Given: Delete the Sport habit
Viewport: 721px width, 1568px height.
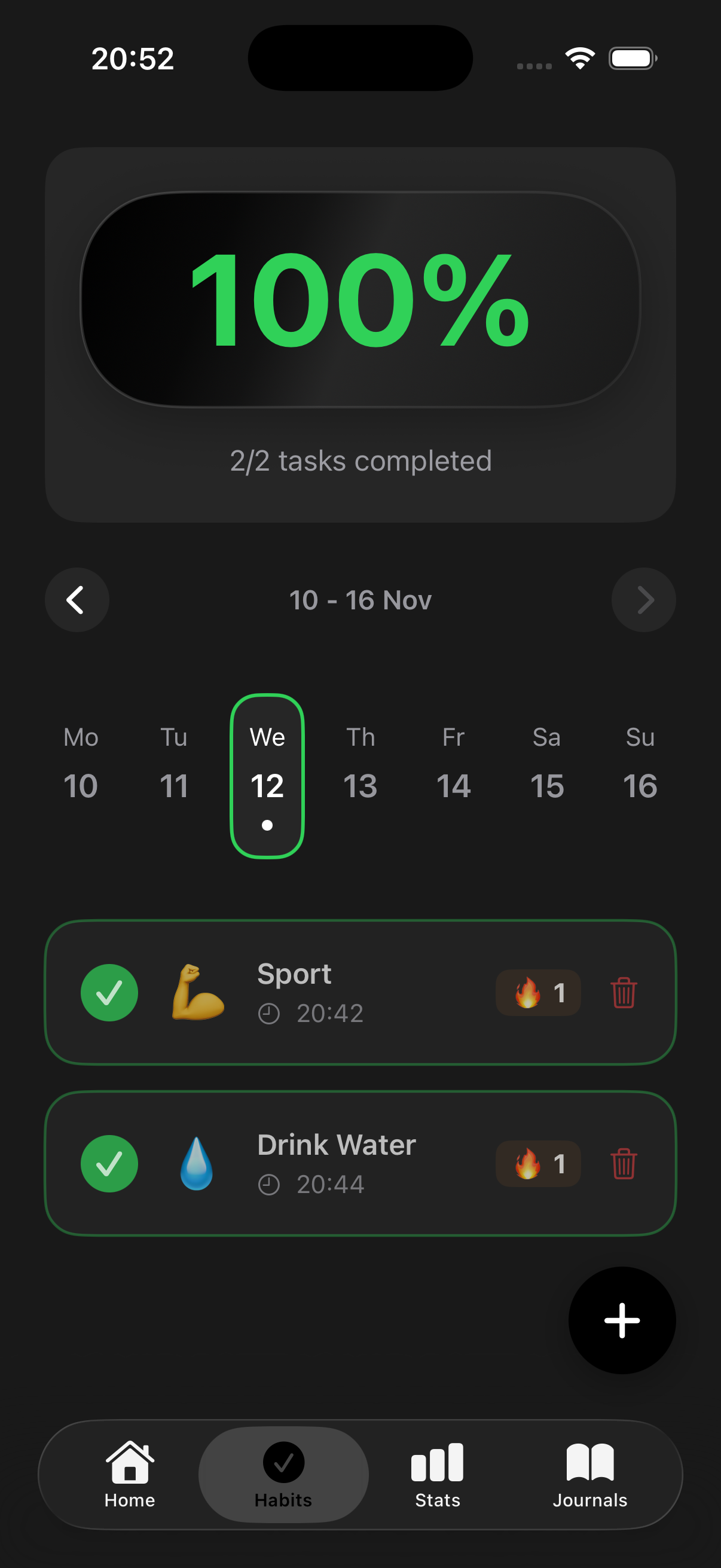Looking at the screenshot, I should [x=624, y=993].
